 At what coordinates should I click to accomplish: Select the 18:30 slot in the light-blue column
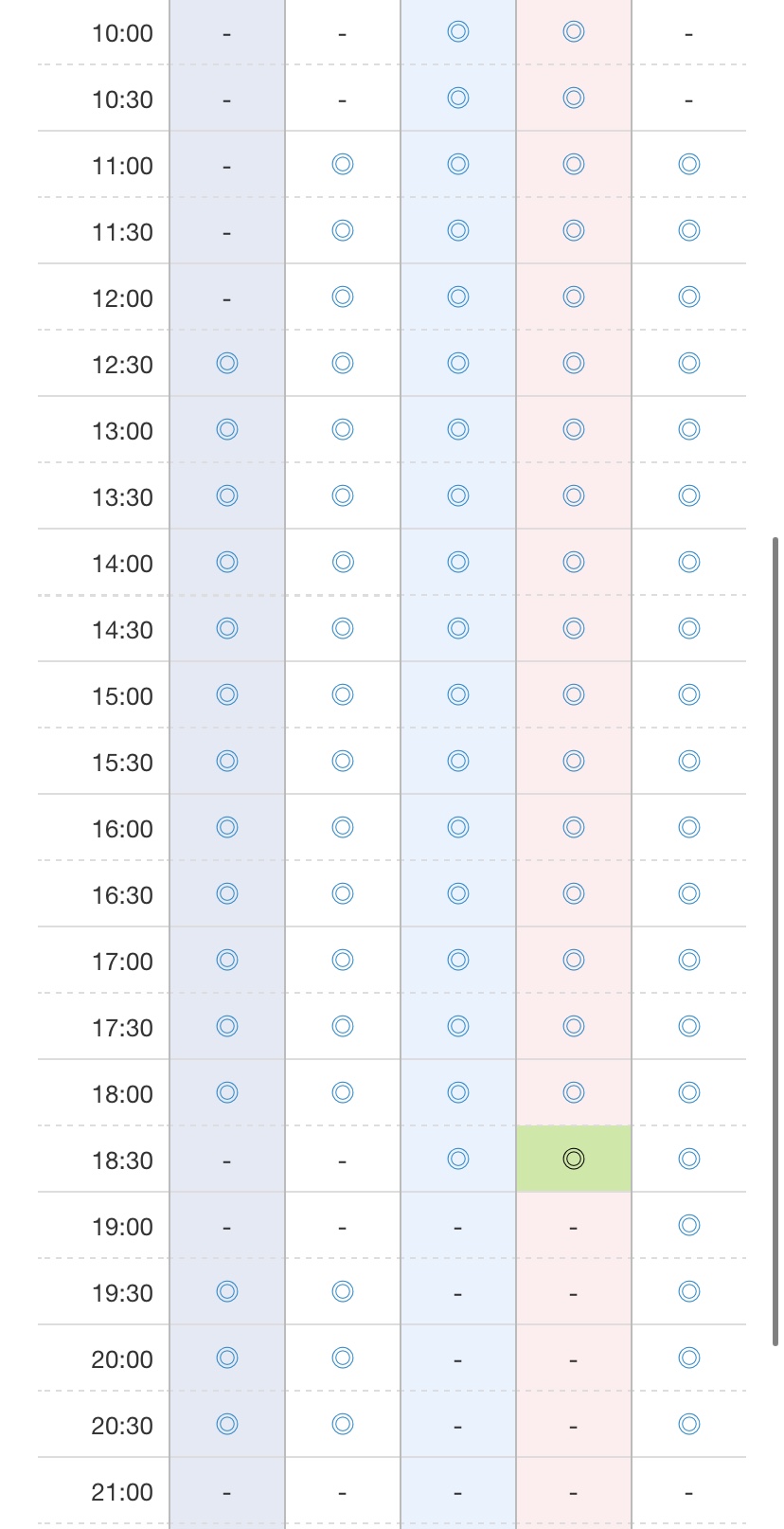click(457, 1159)
